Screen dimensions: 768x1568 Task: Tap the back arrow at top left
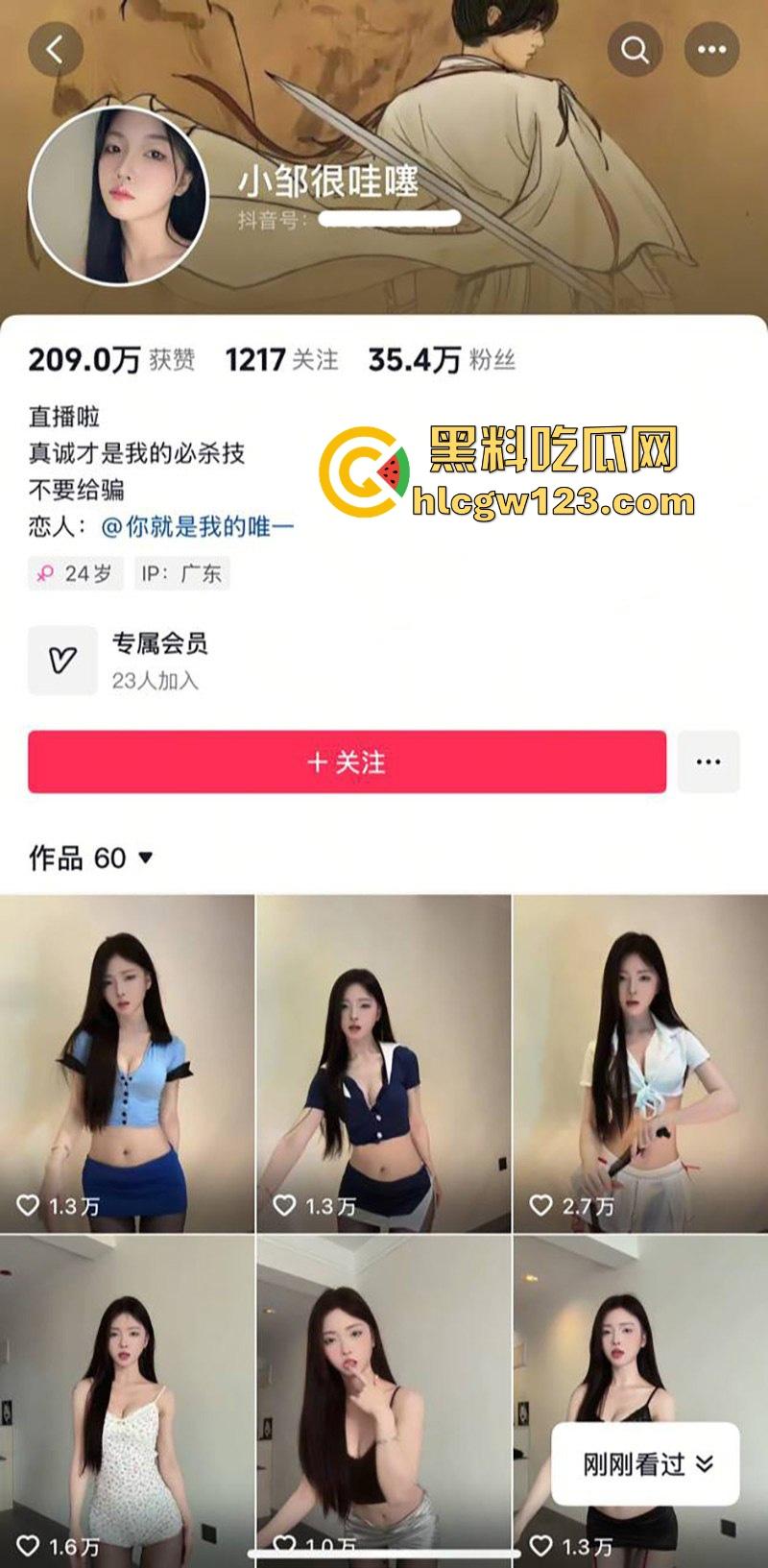[x=56, y=46]
